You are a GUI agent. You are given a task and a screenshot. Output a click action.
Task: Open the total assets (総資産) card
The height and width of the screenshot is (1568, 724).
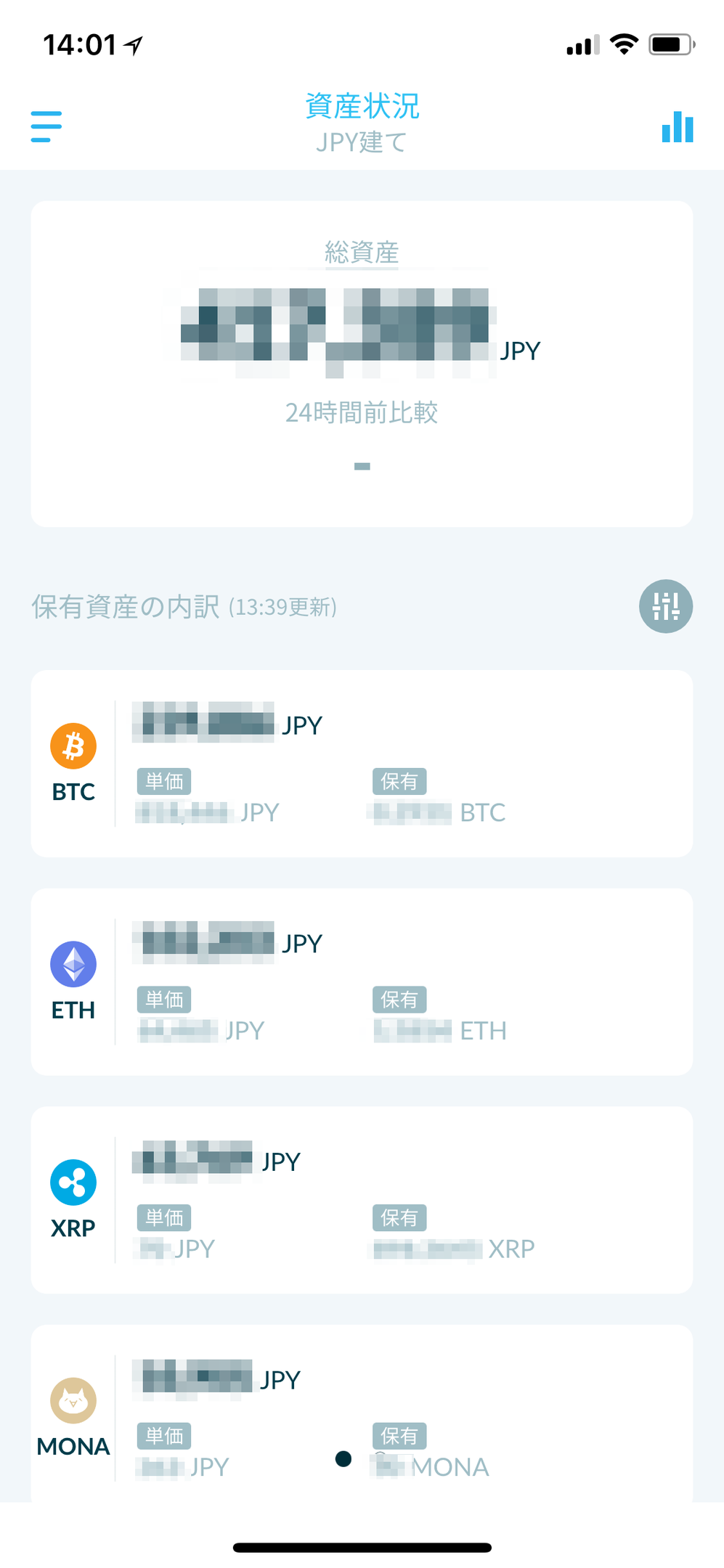[x=362, y=364]
